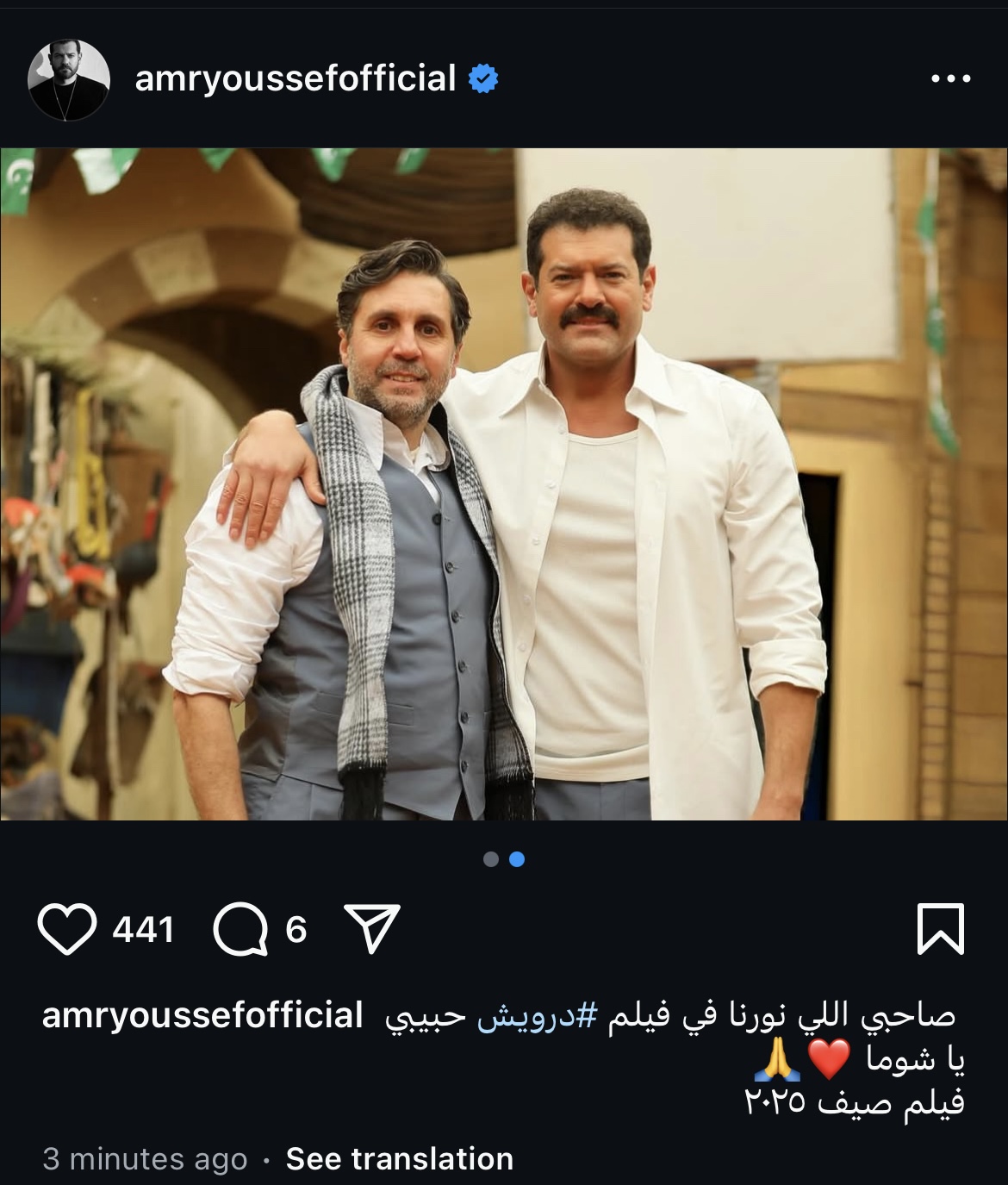Save this post with the bookmark icon

click(940, 929)
